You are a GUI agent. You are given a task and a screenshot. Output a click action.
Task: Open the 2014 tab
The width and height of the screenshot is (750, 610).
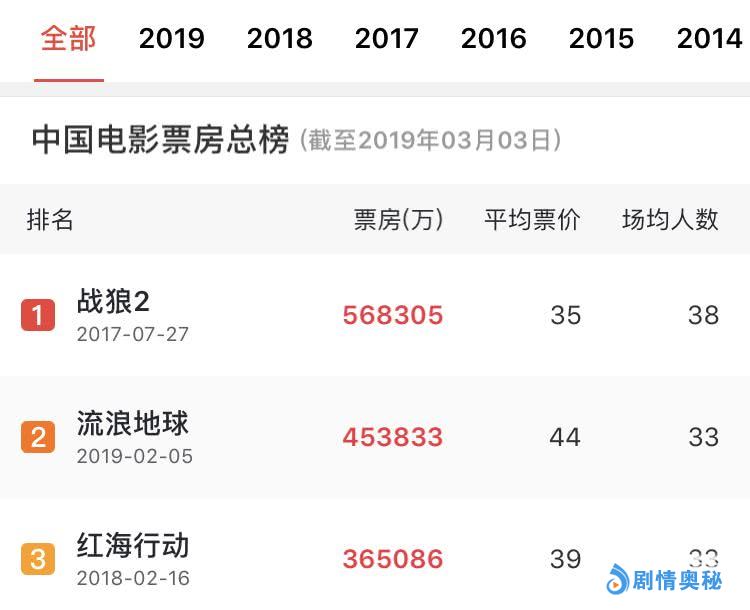tap(709, 39)
